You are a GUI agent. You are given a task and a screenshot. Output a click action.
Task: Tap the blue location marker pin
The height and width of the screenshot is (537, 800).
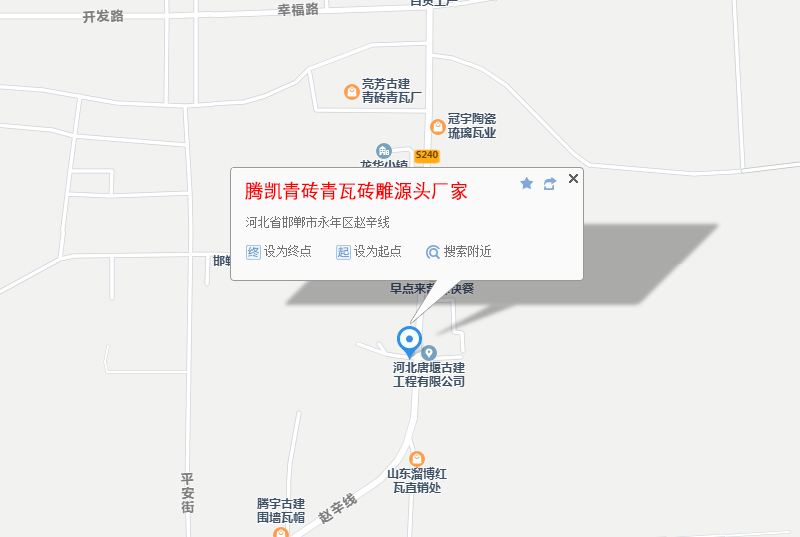click(409, 341)
